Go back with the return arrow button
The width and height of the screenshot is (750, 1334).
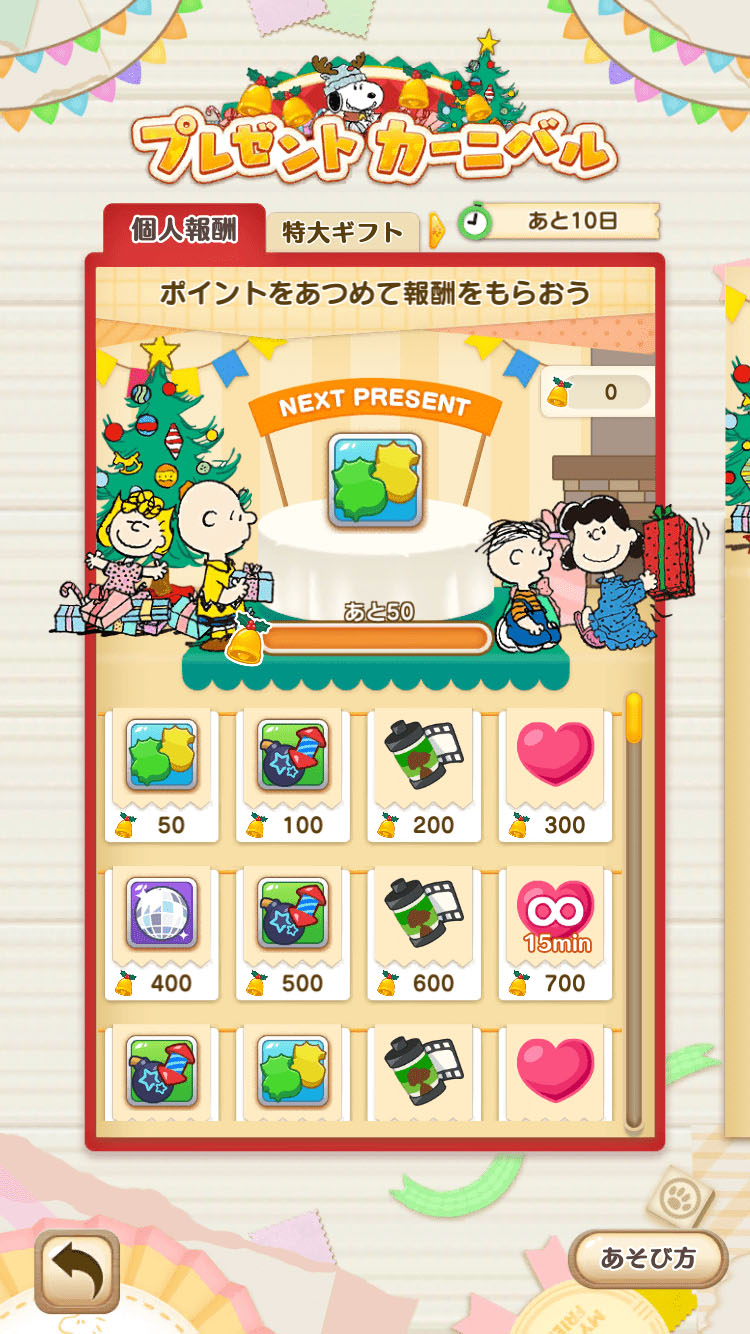[77, 1270]
